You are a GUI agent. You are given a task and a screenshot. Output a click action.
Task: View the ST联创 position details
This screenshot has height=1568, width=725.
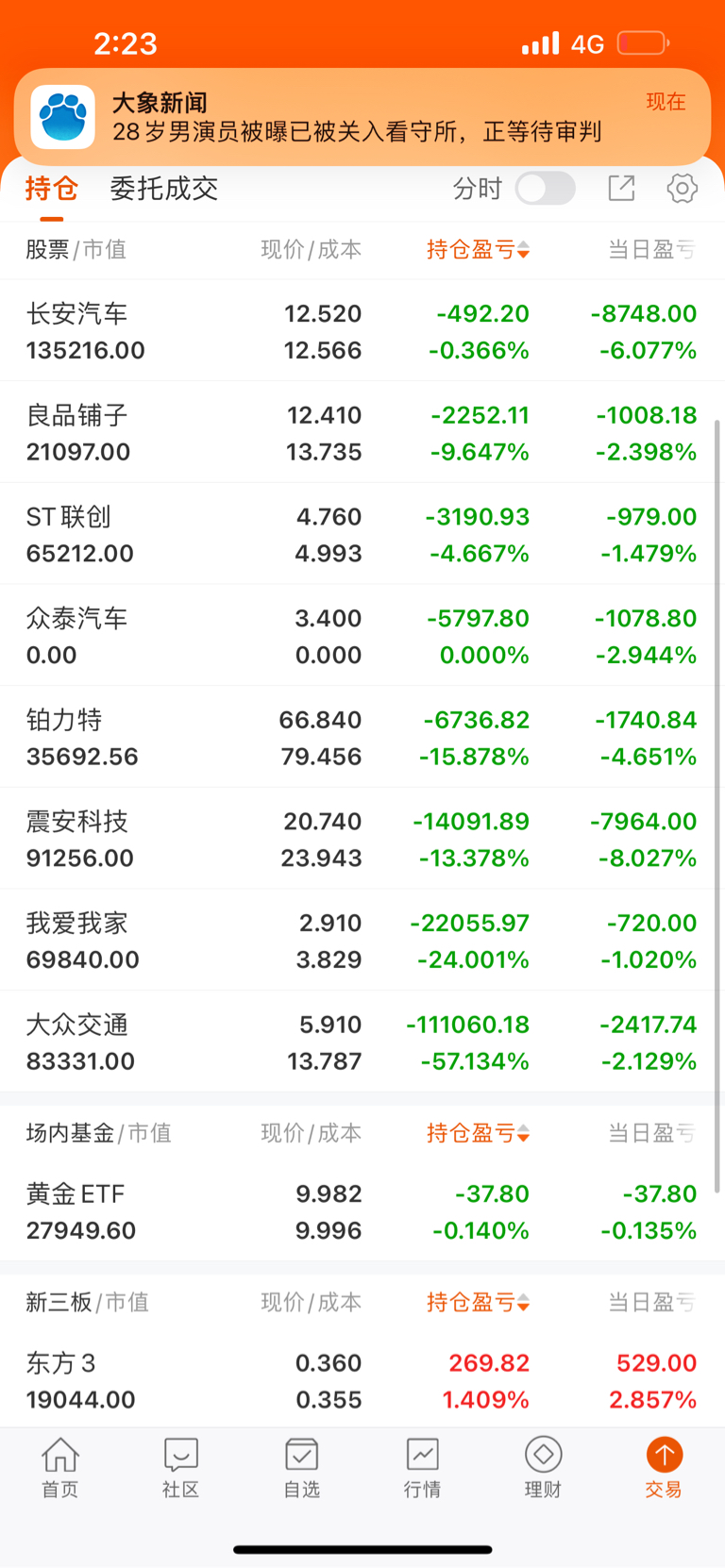coord(362,535)
